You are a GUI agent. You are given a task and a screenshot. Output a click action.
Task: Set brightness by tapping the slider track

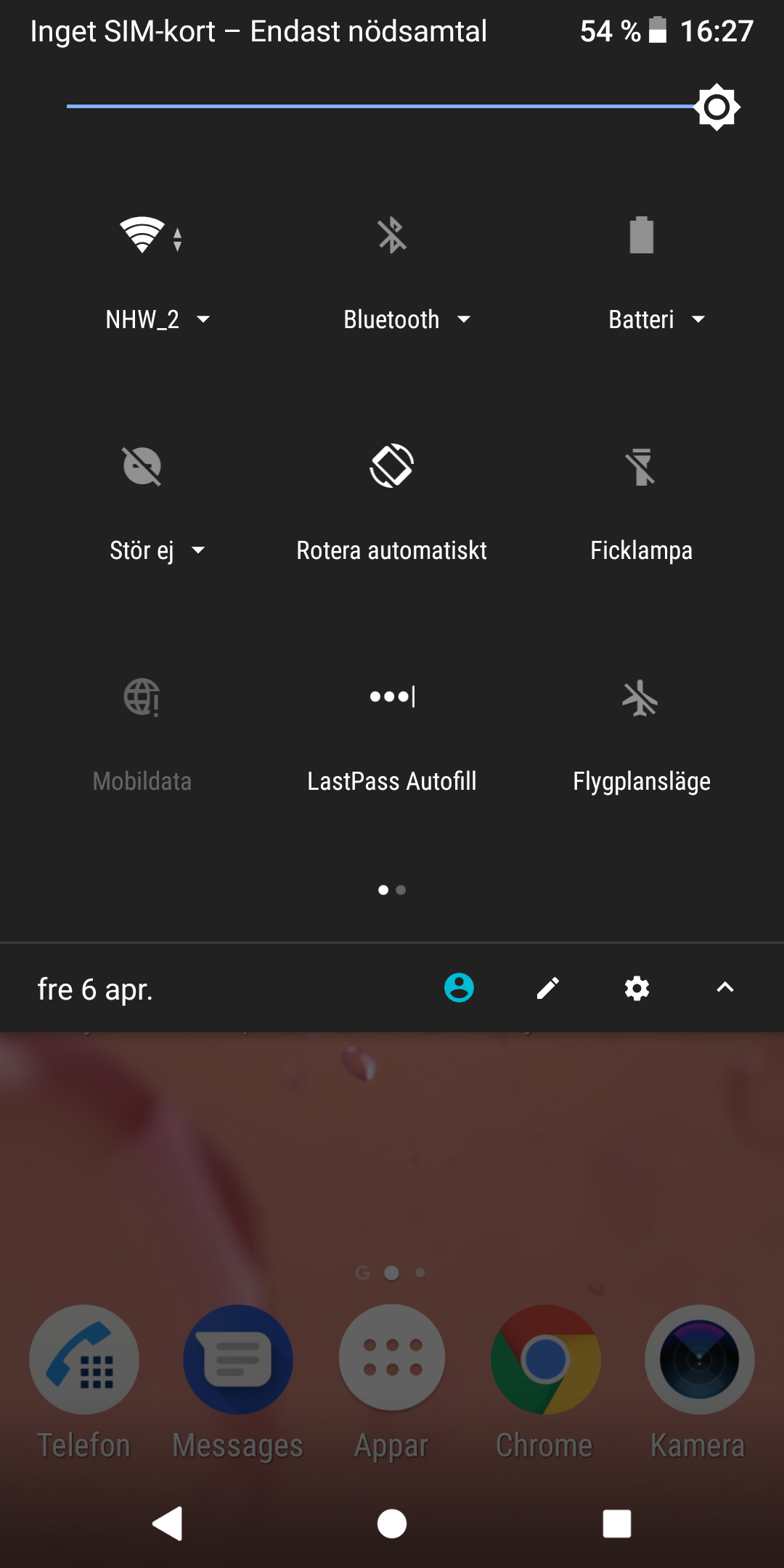coord(363,107)
